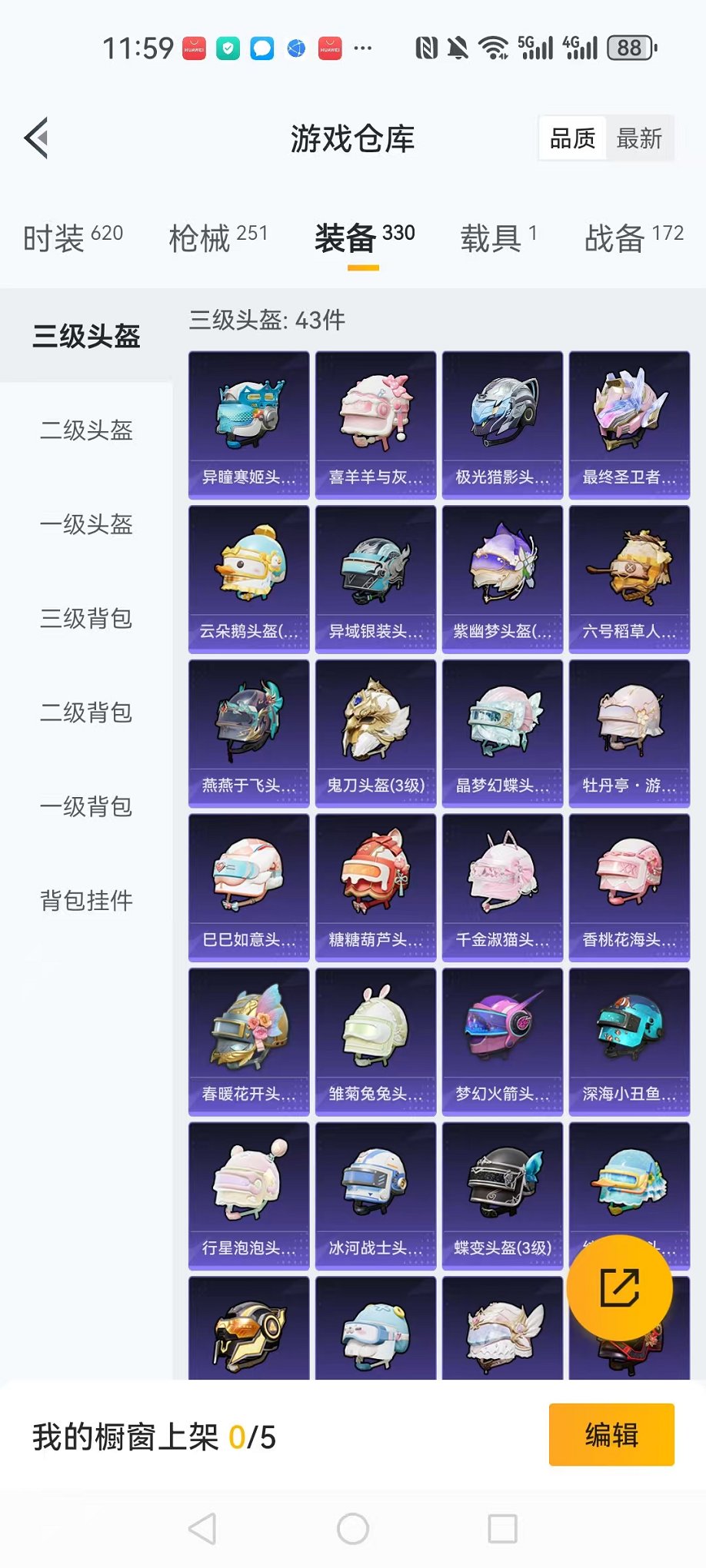Viewport: 706px width, 1568px height.
Task: Enable the 背包挂件 category filter
Action: [x=85, y=900]
